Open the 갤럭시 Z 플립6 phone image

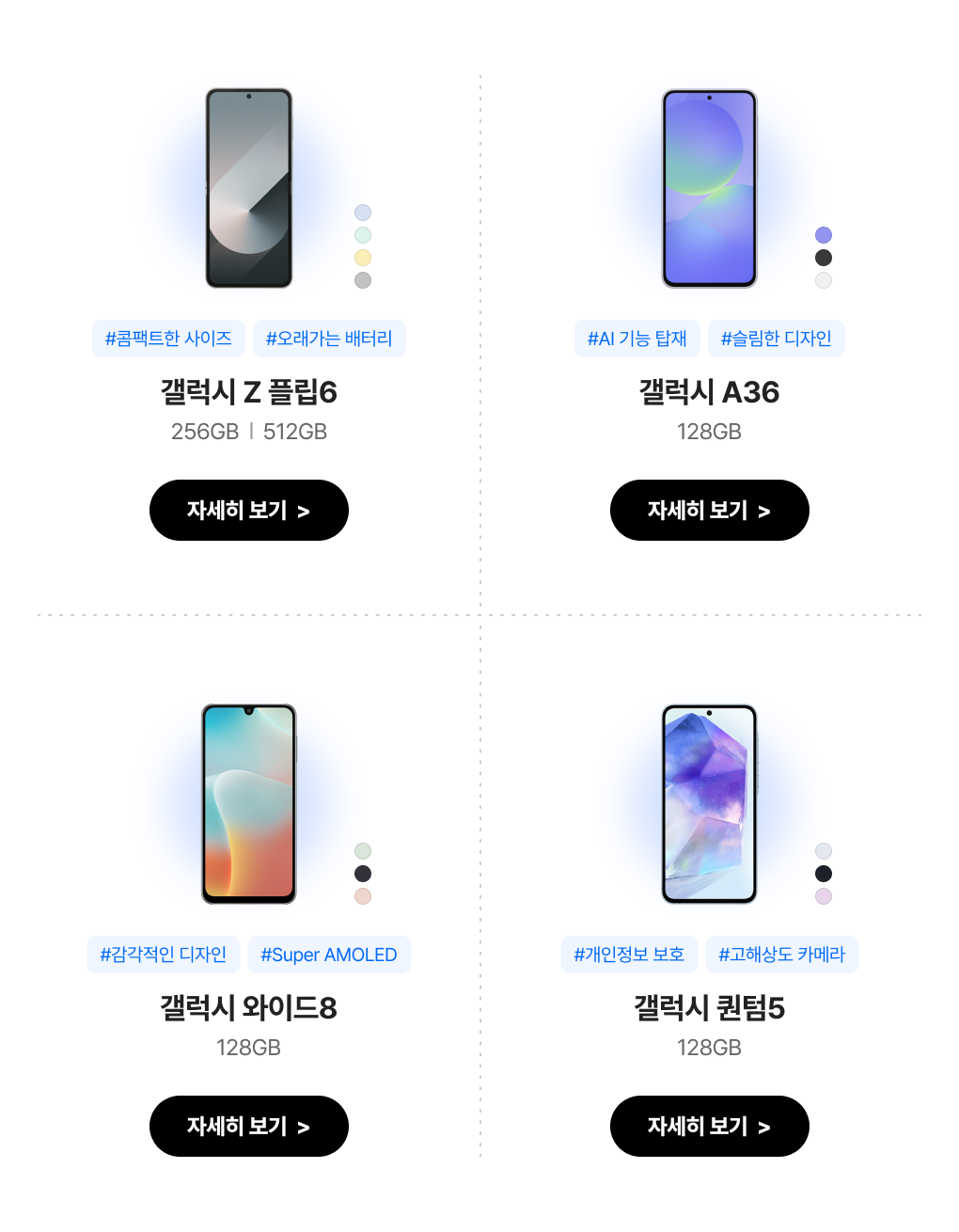pos(249,188)
